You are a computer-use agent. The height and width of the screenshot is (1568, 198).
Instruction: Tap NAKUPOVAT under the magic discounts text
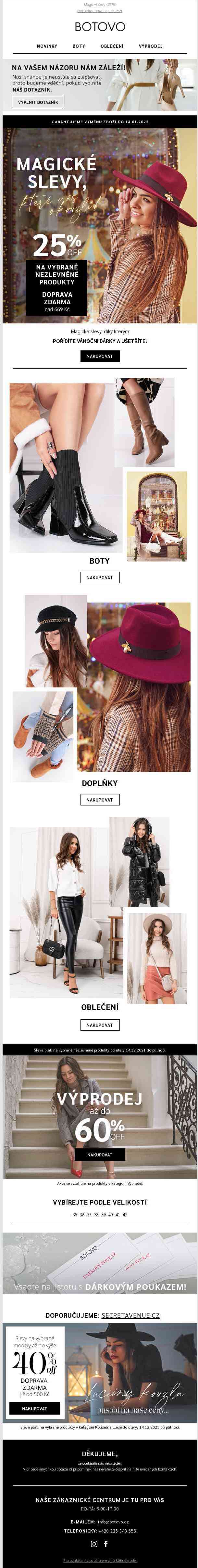pos(100,356)
